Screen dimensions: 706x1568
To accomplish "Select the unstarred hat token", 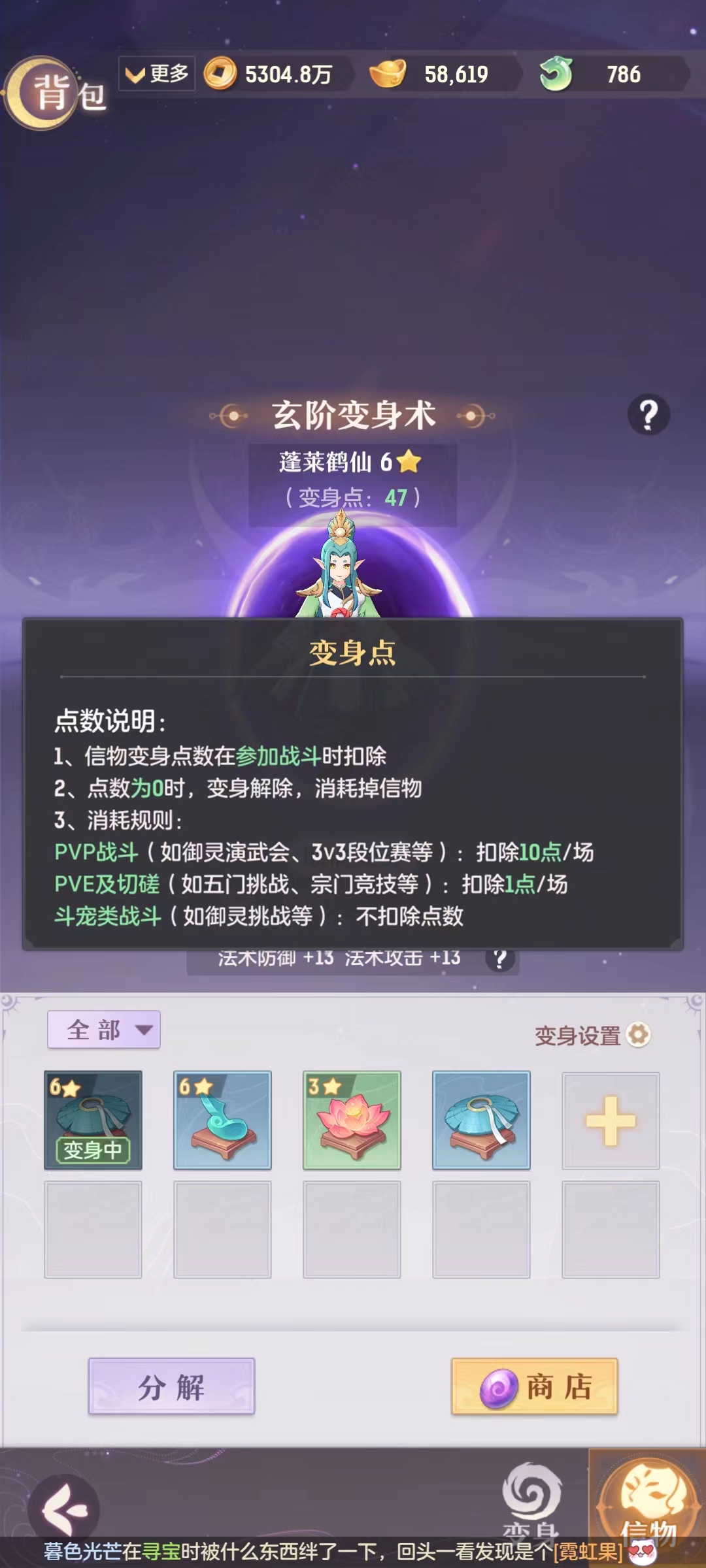I will 481,1120.
